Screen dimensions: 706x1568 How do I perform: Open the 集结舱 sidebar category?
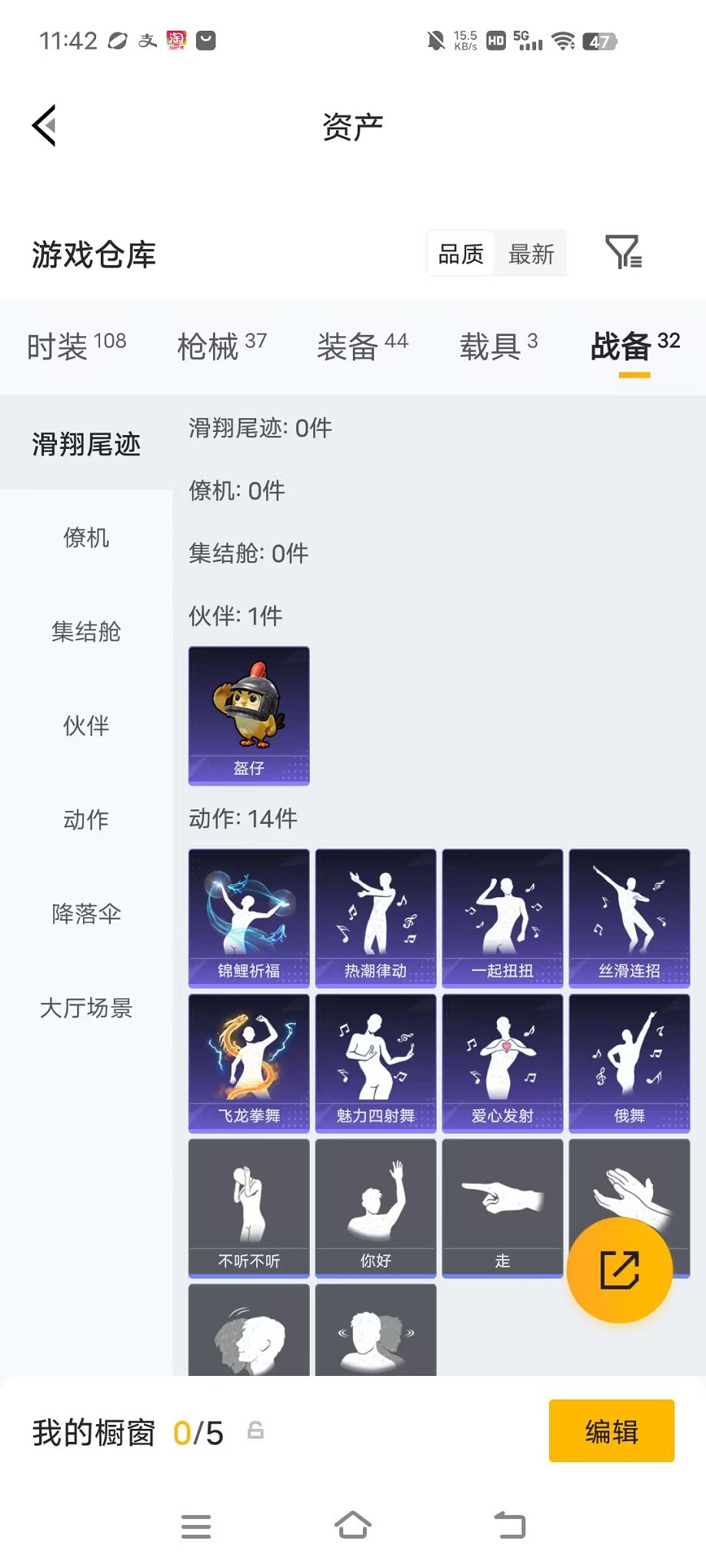(x=87, y=632)
